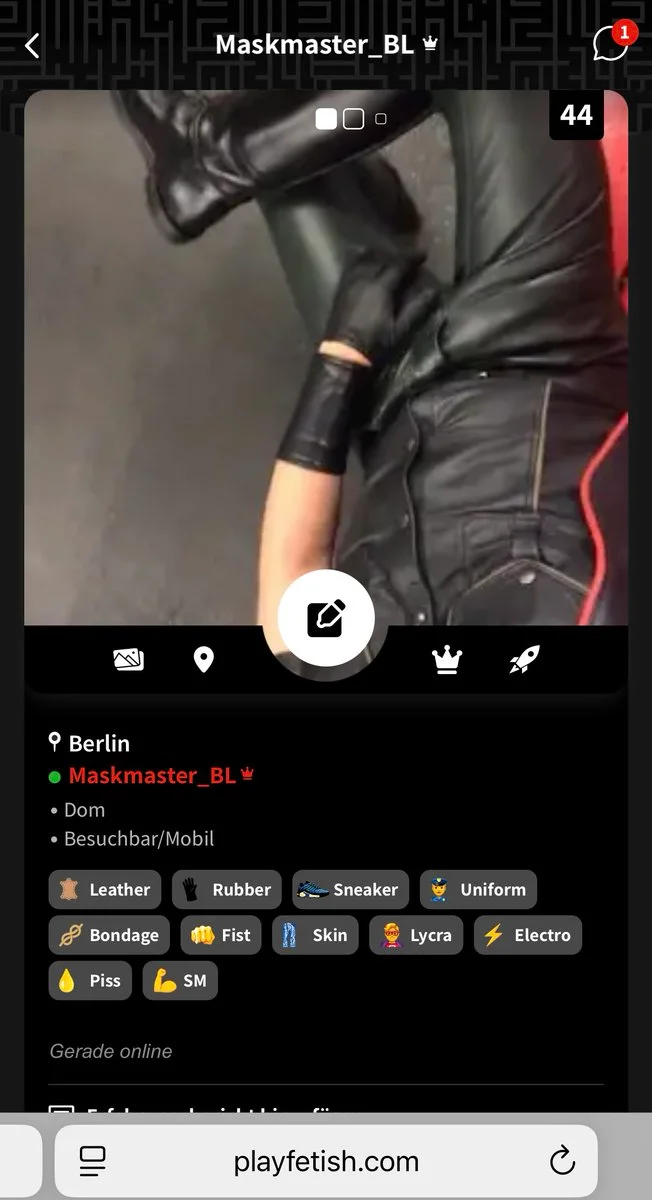Select the Sneaker chip

[x=351, y=889]
